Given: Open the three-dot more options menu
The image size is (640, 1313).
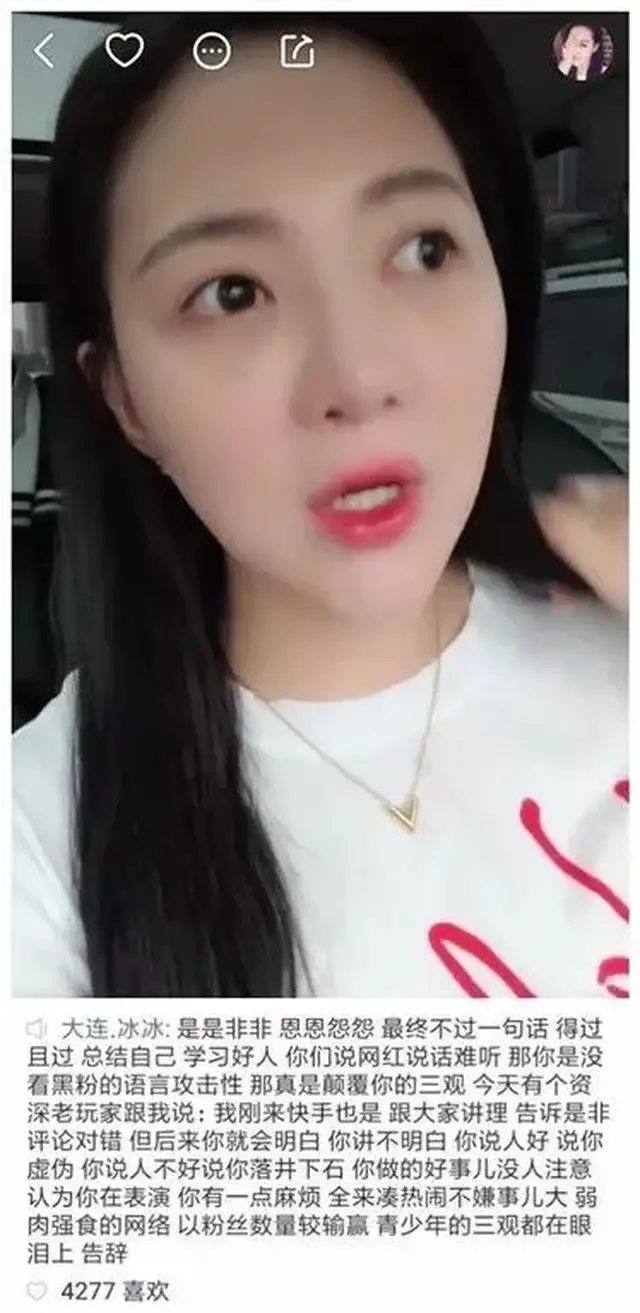Looking at the screenshot, I should pyautogui.click(x=211, y=51).
